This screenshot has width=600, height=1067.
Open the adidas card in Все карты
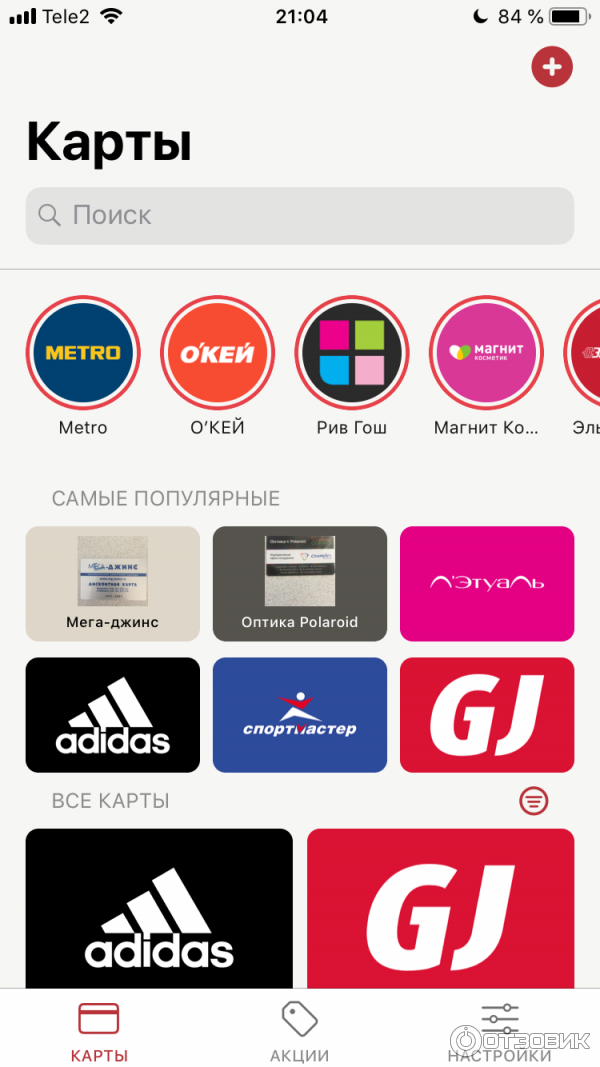(159, 908)
